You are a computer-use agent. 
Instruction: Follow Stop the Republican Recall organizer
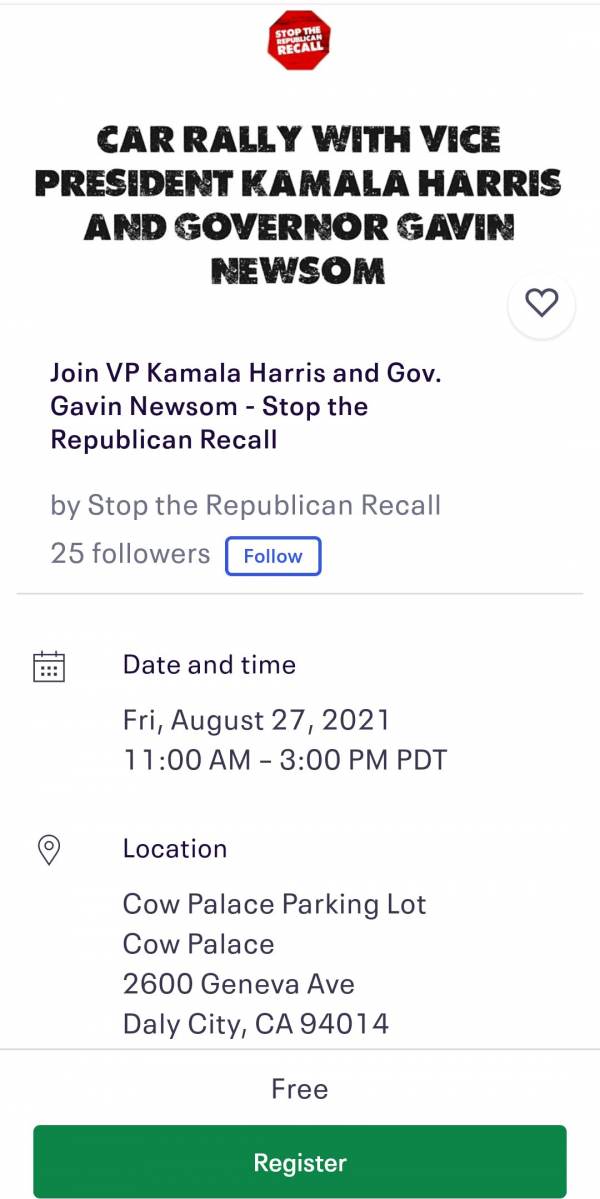click(x=273, y=556)
